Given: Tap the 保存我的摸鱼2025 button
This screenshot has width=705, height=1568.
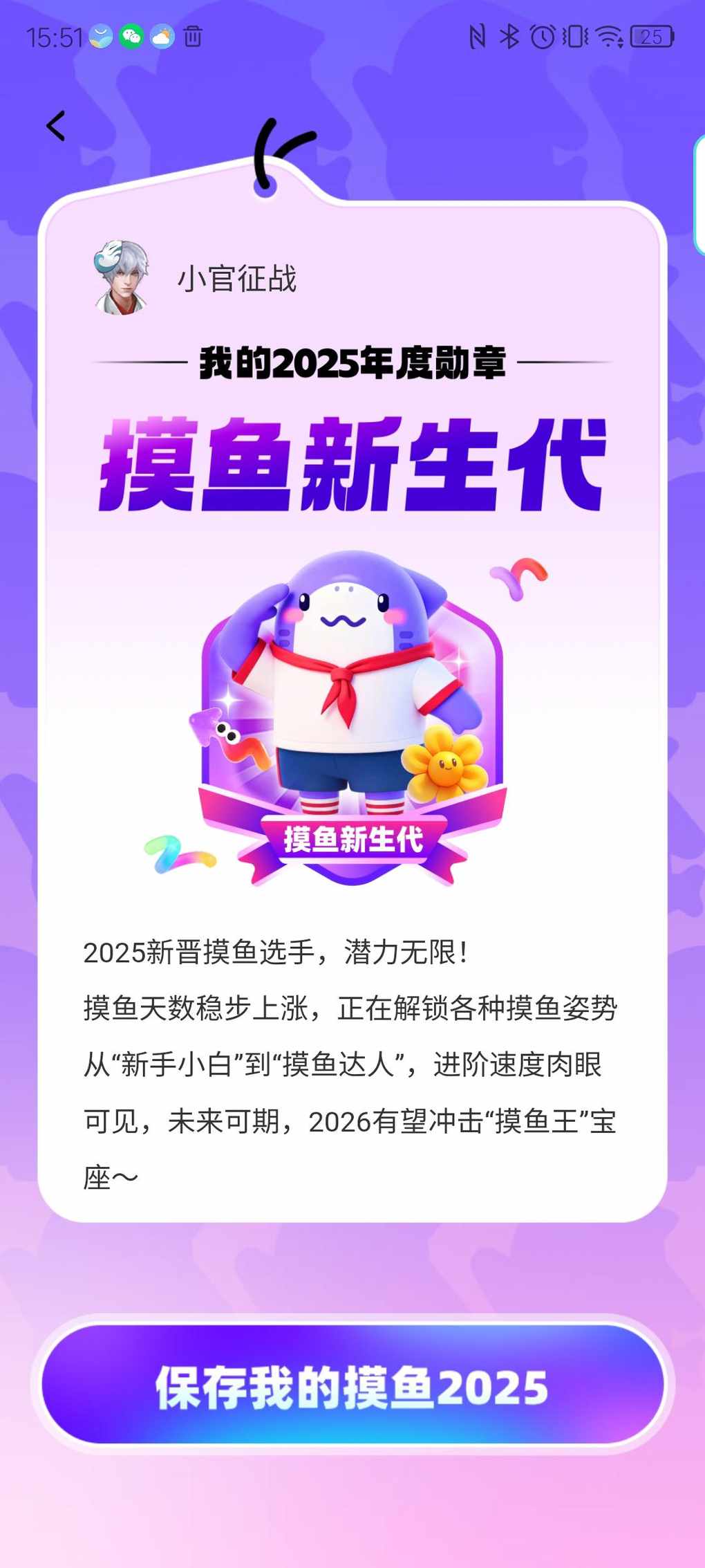Looking at the screenshot, I should pos(352,1385).
